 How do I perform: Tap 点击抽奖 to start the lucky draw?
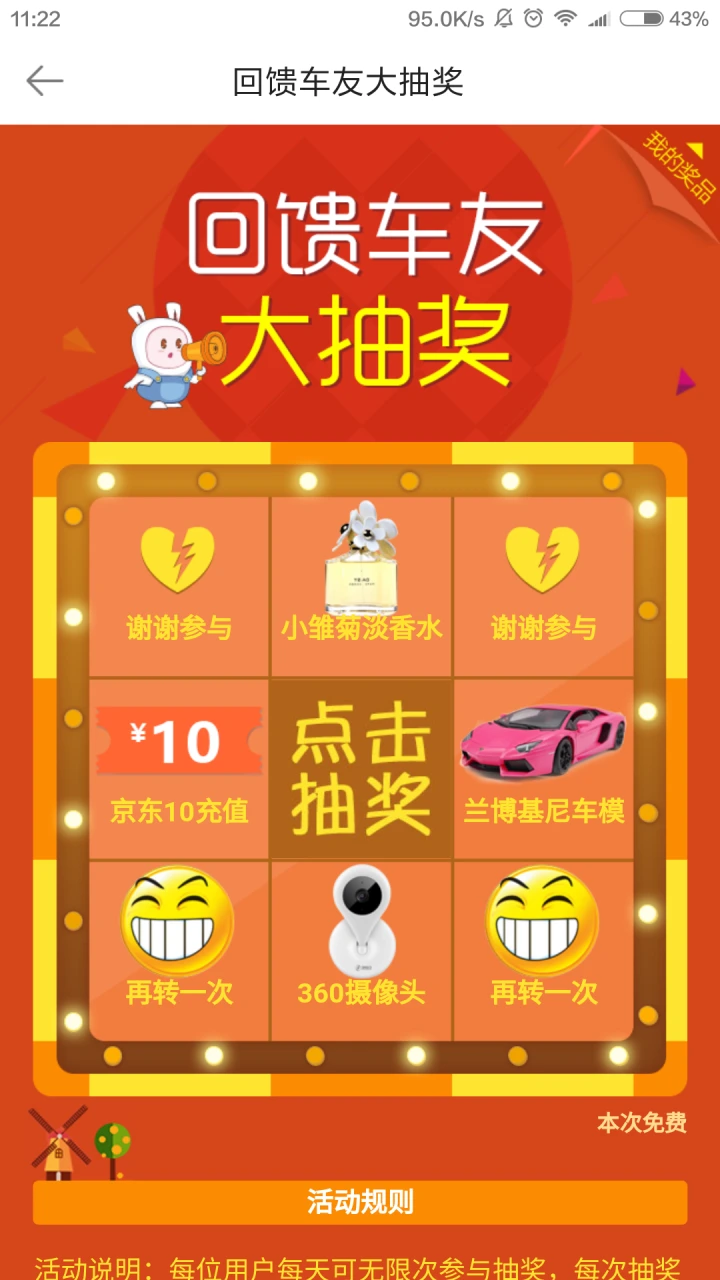361,769
